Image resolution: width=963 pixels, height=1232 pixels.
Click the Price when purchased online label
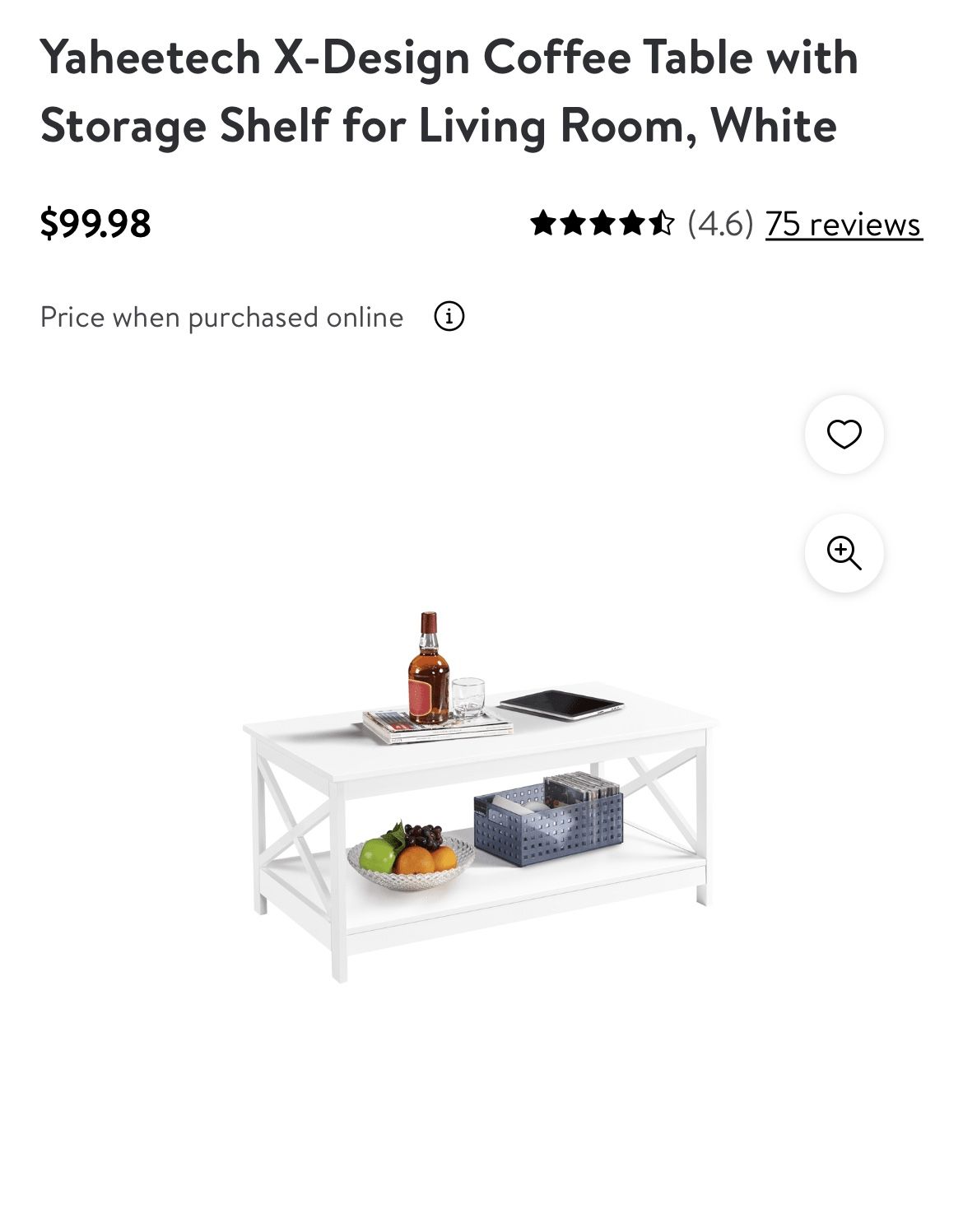[x=222, y=317]
